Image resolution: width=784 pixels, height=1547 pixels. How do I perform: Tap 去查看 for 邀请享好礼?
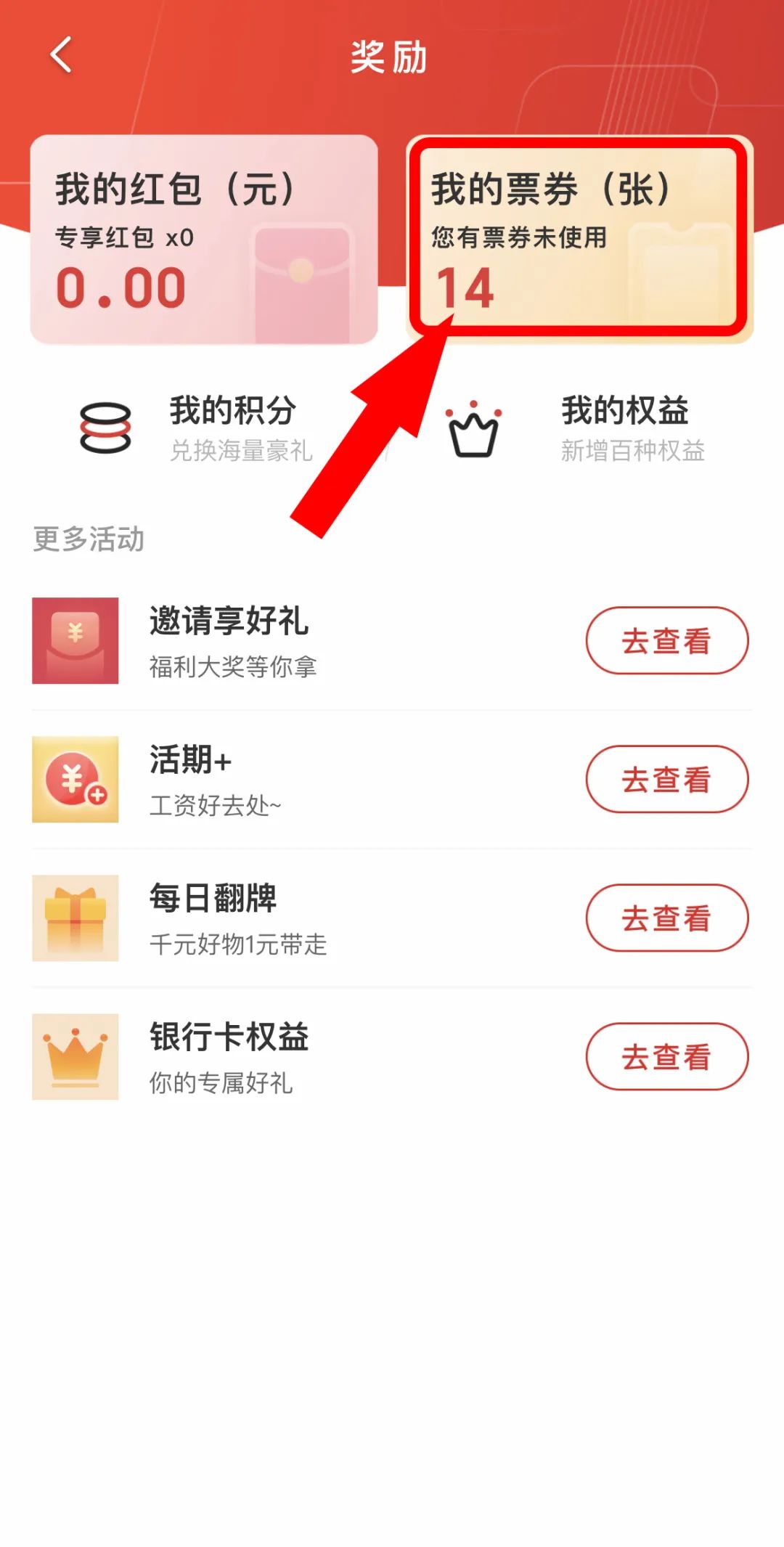(x=666, y=641)
